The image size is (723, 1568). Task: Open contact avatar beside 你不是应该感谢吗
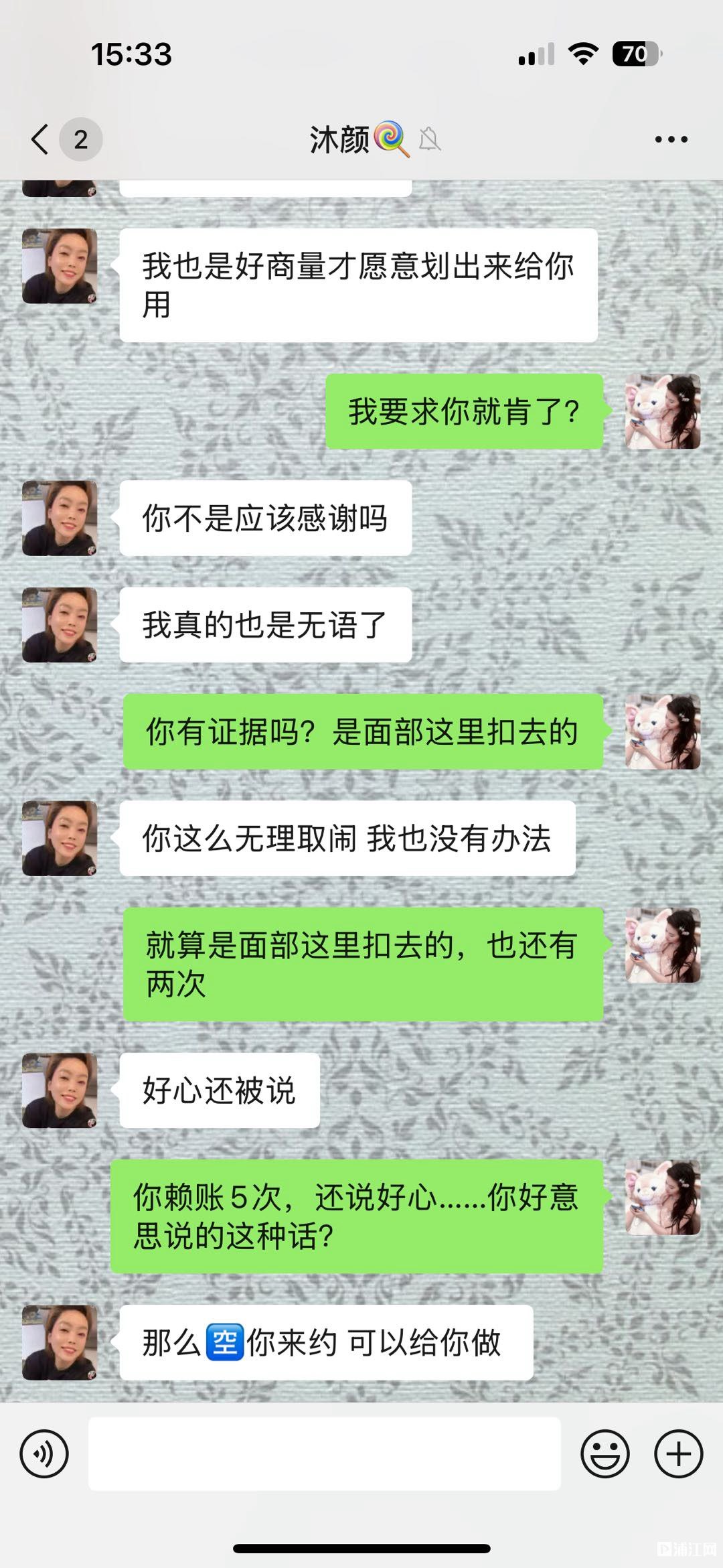[x=60, y=518]
